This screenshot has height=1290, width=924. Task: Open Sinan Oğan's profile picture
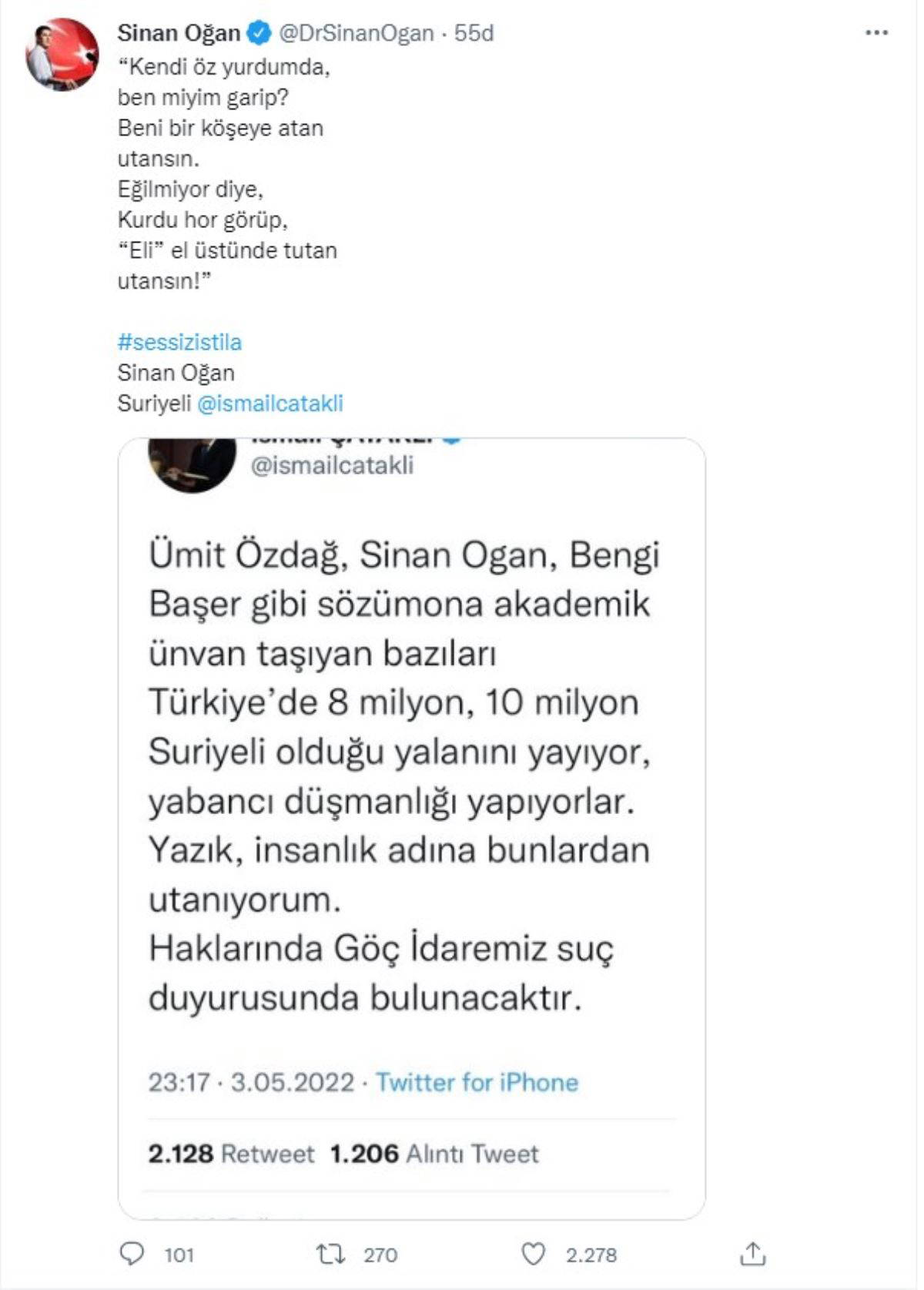pos(62,55)
